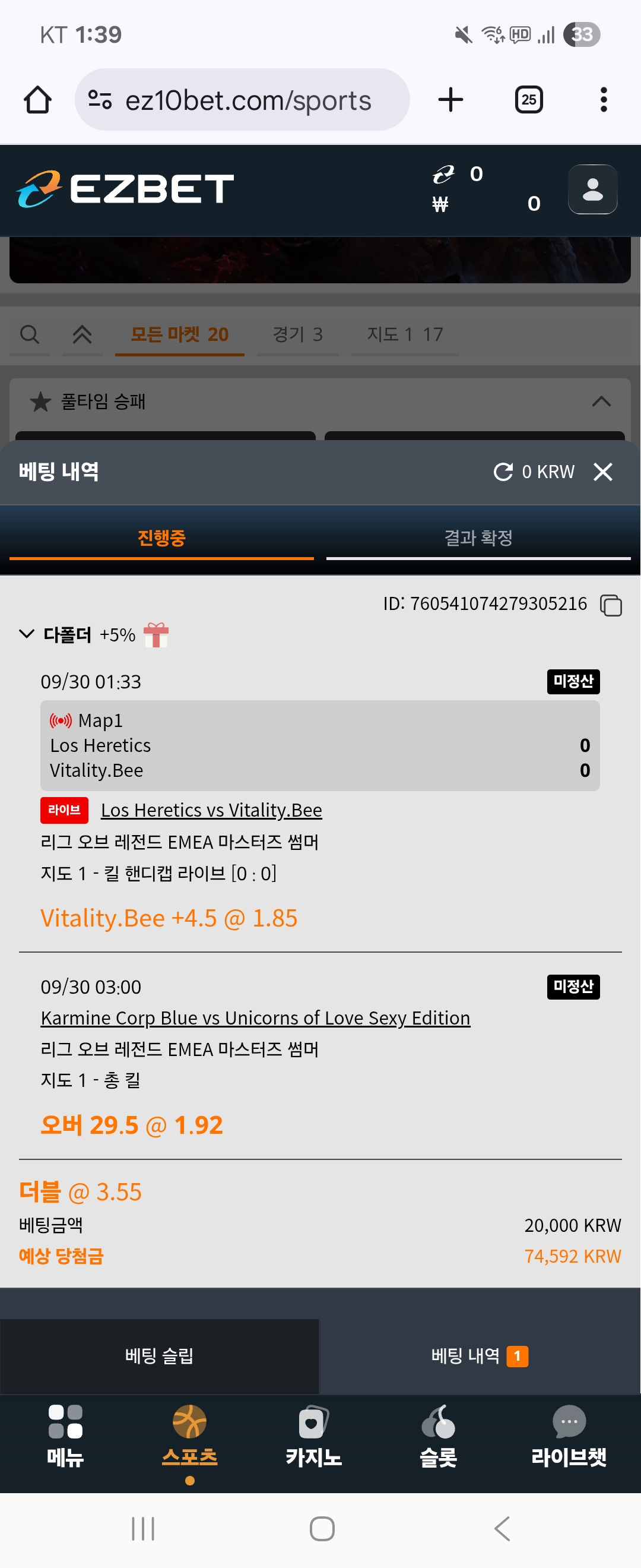Refresh the 0 KRW balance
This screenshot has width=641, height=1568.
click(x=503, y=472)
